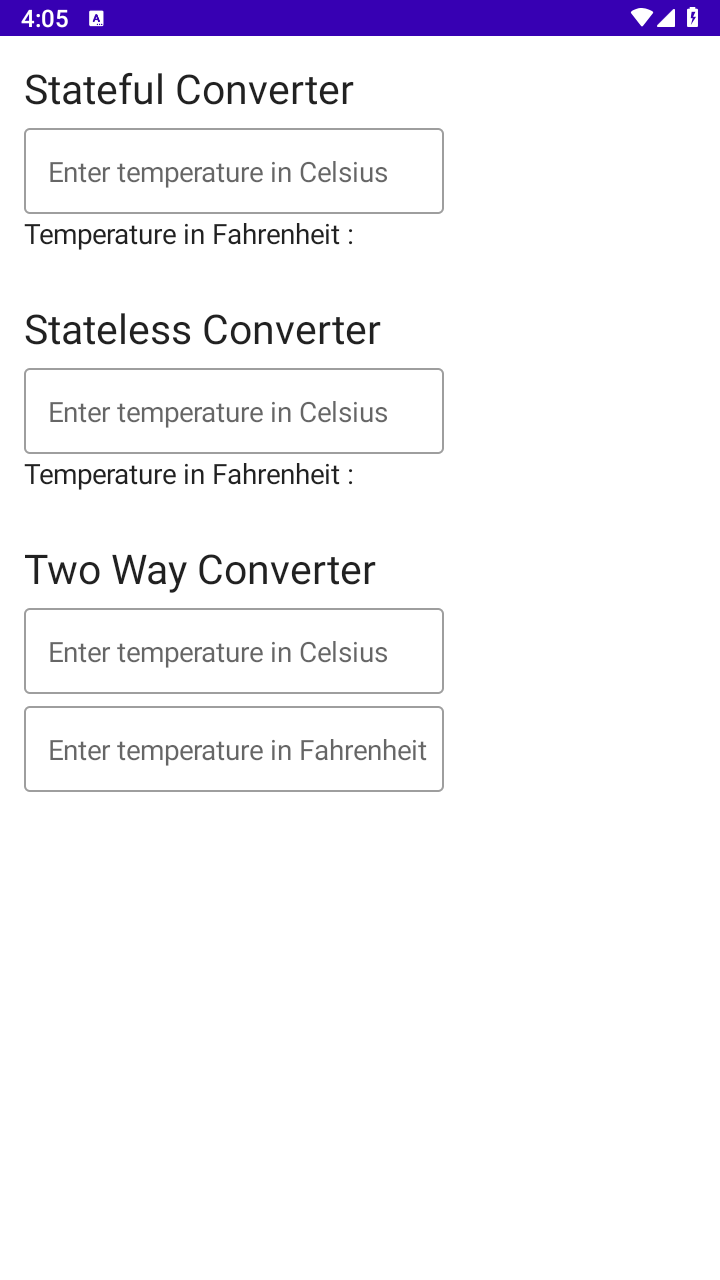This screenshot has height=1280, width=720.
Task: Click the cellular signal icon
Action: 666,17
